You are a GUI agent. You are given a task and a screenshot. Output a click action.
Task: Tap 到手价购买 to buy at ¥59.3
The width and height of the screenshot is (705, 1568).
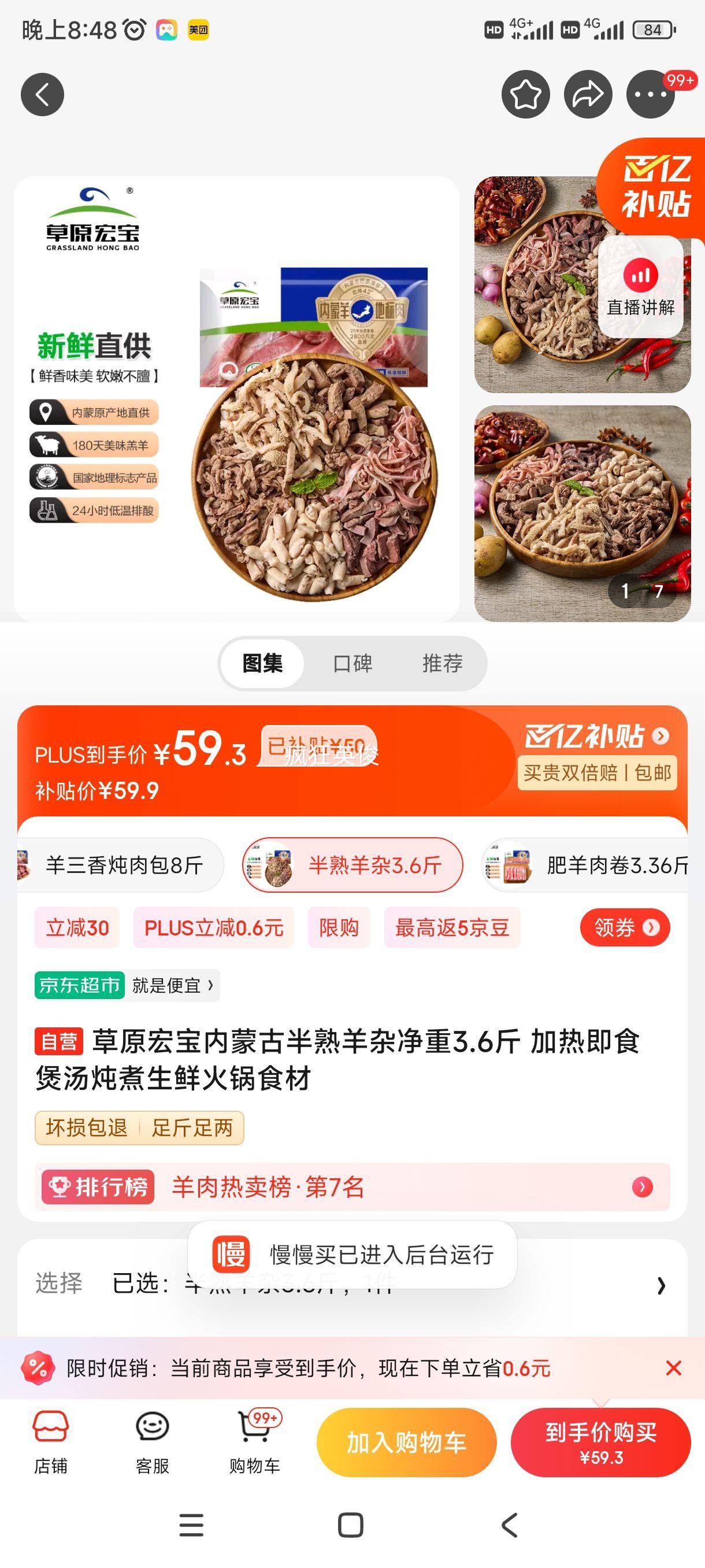click(x=598, y=1441)
